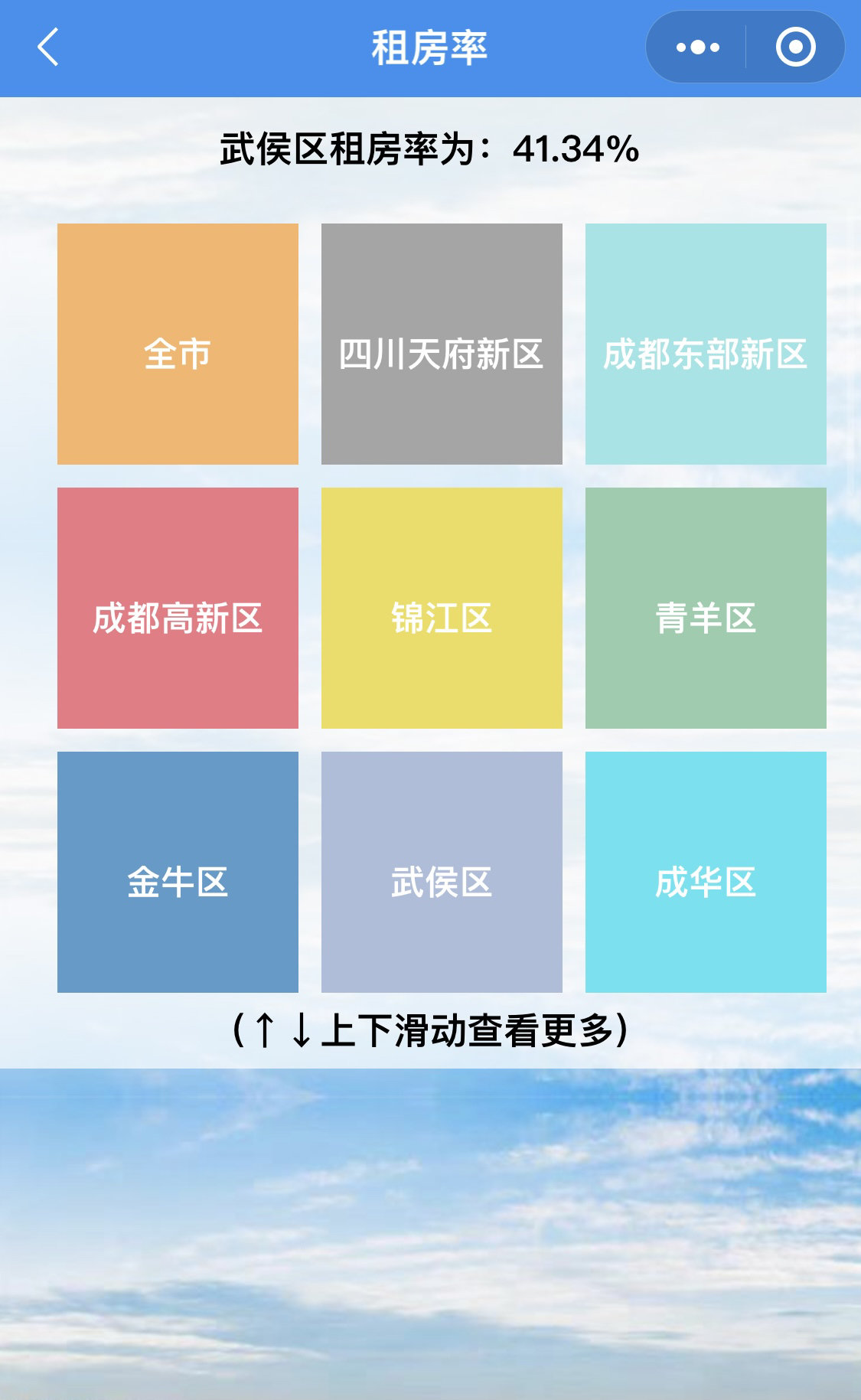
Task: Choose the 四川天府新区 tile
Action: click(442, 344)
